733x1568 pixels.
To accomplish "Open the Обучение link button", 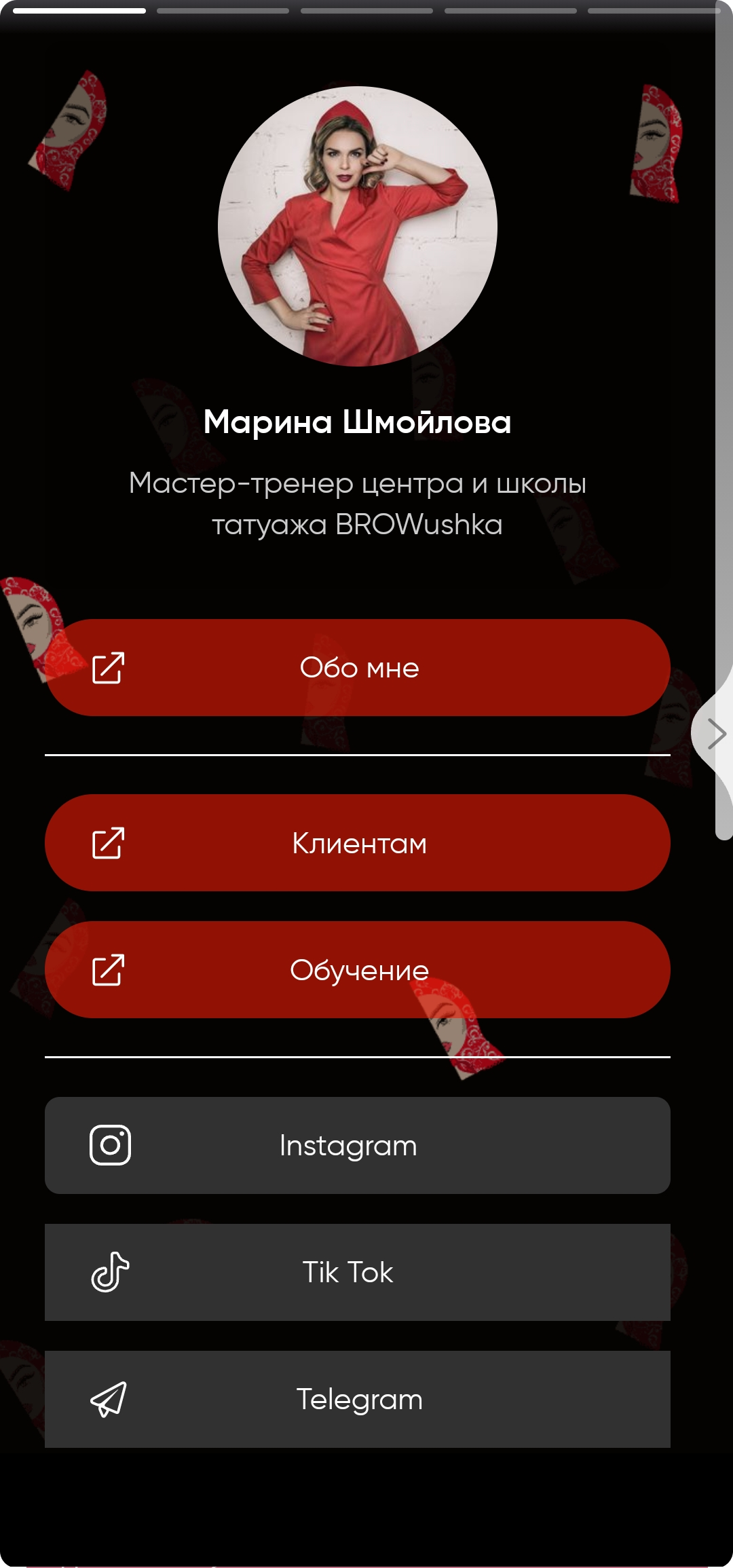I will click(358, 969).
